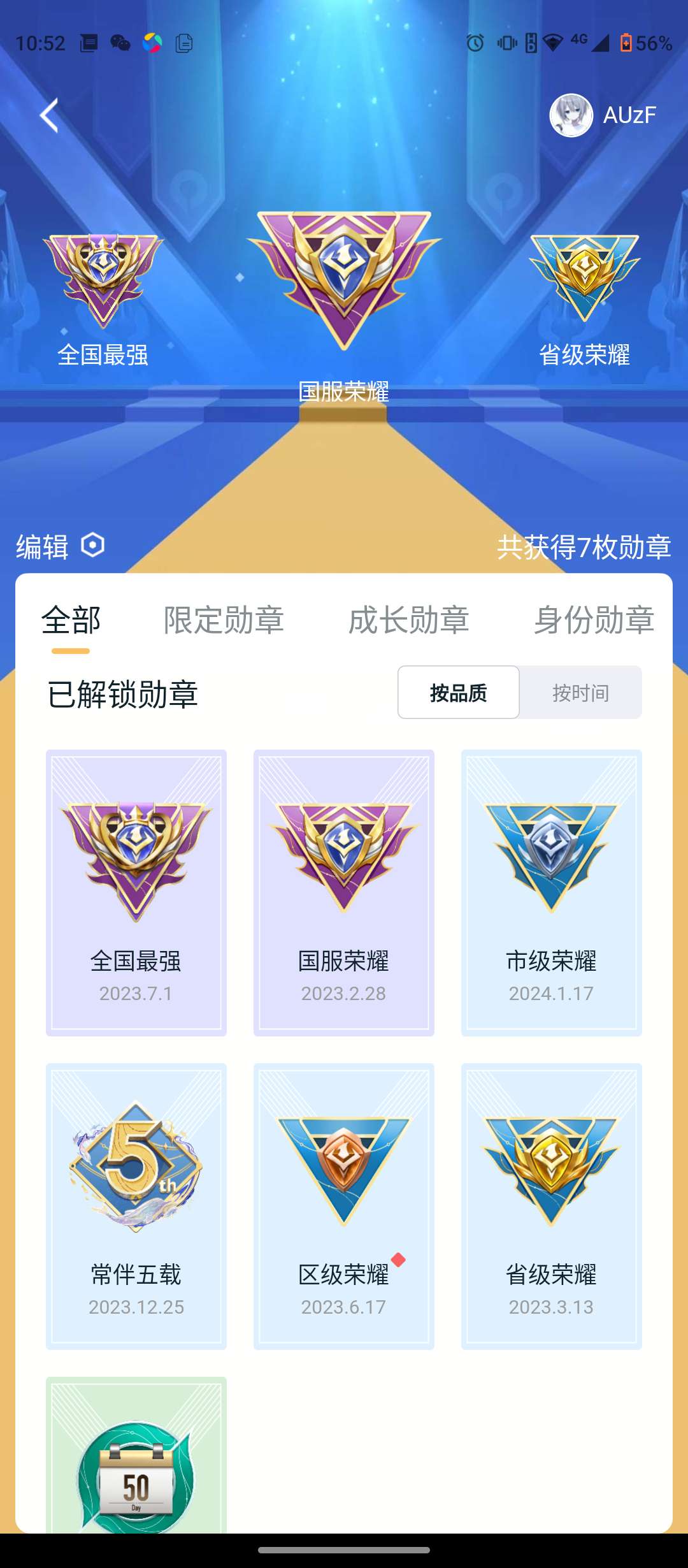The width and height of the screenshot is (688, 1568).
Task: Sort medals by 按品质
Action: pos(458,693)
